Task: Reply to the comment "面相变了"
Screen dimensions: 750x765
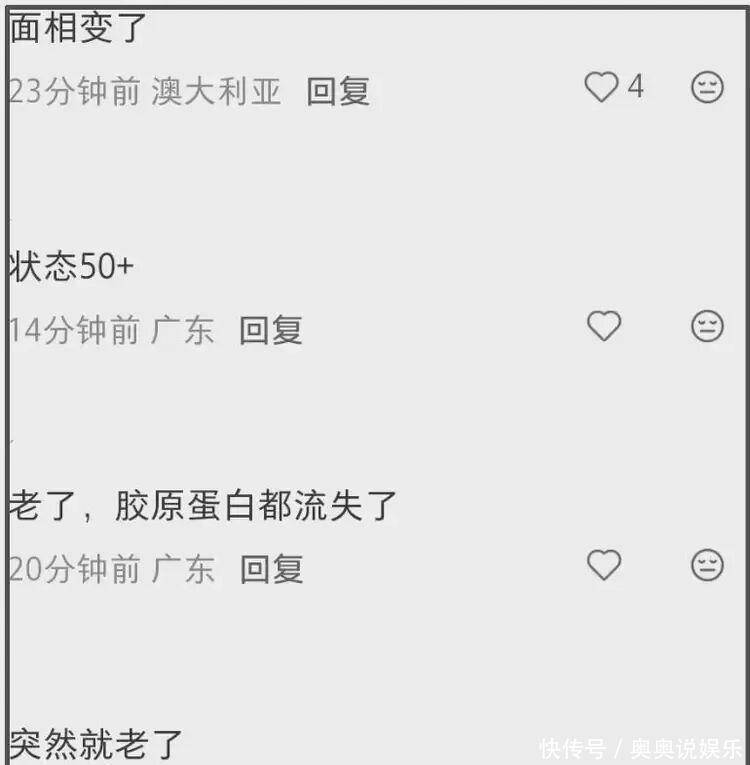Action: [x=338, y=92]
